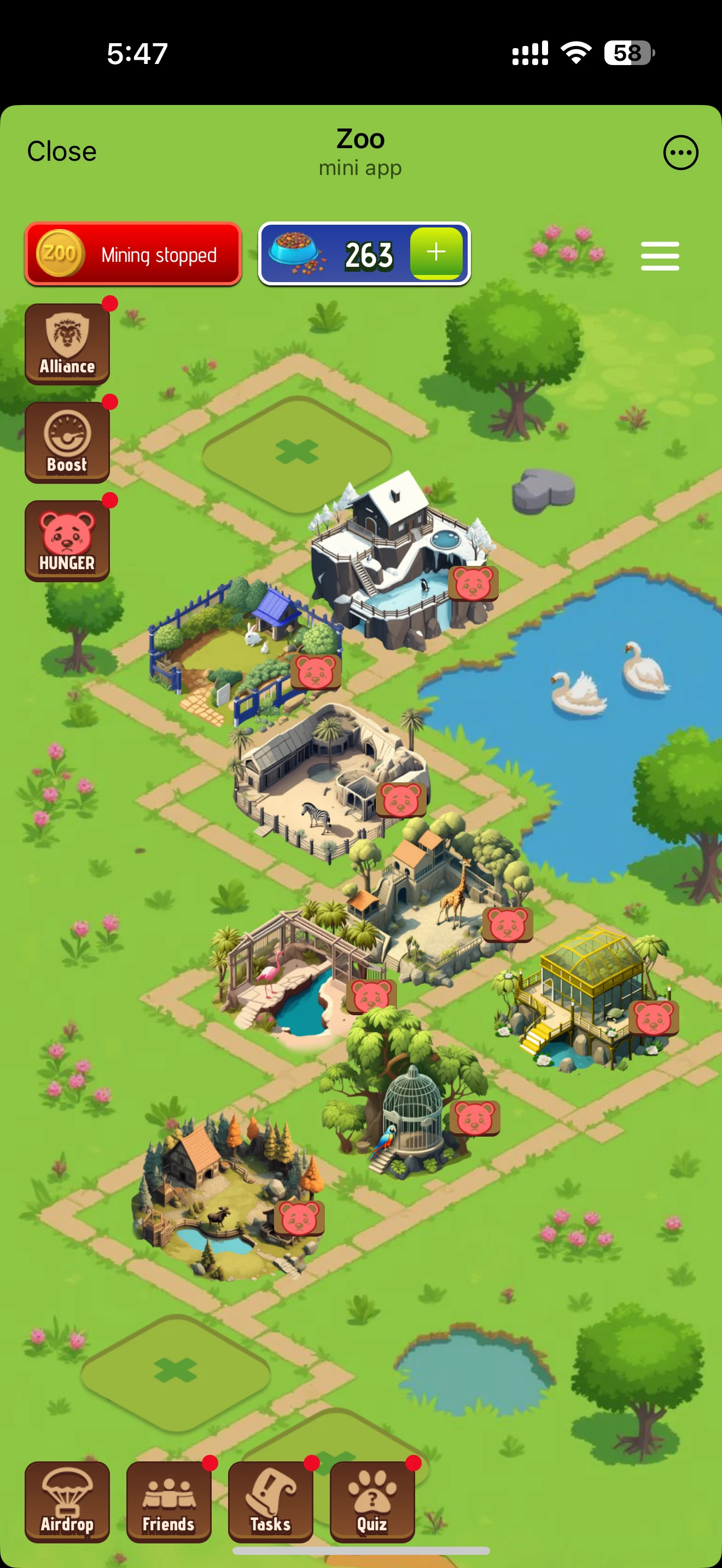Feed the hungry zebra enclosure
This screenshot has height=1568, width=722.
click(400, 800)
